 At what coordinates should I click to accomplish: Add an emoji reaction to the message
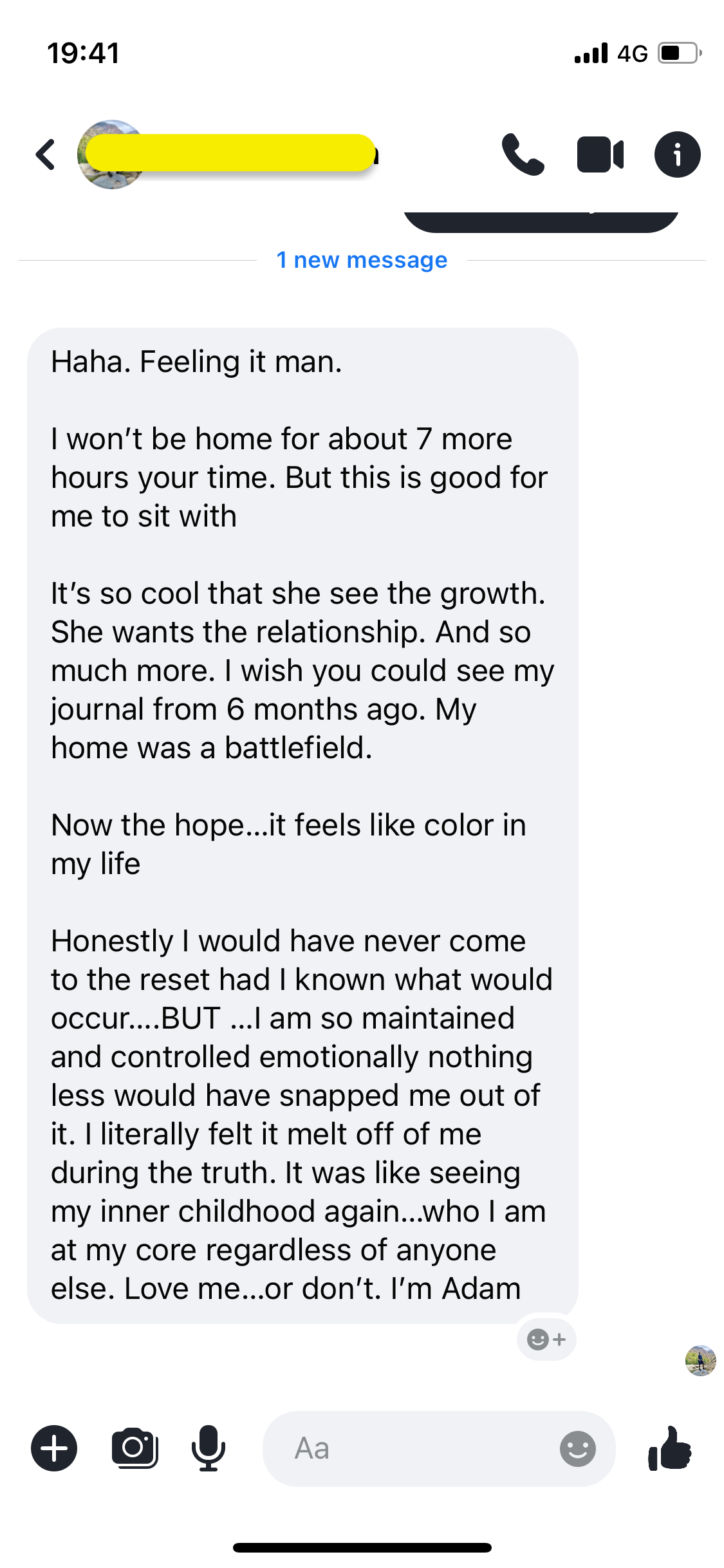546,1339
